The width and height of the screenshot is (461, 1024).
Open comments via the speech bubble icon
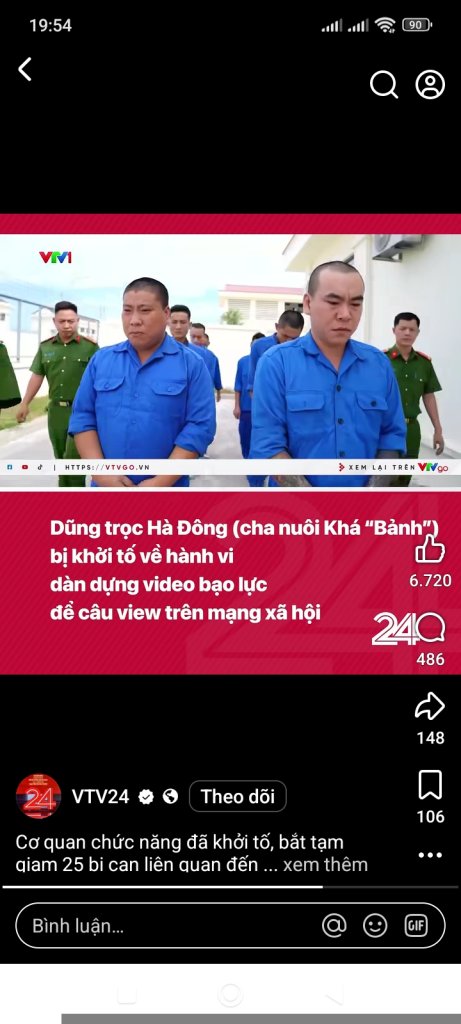[431, 628]
